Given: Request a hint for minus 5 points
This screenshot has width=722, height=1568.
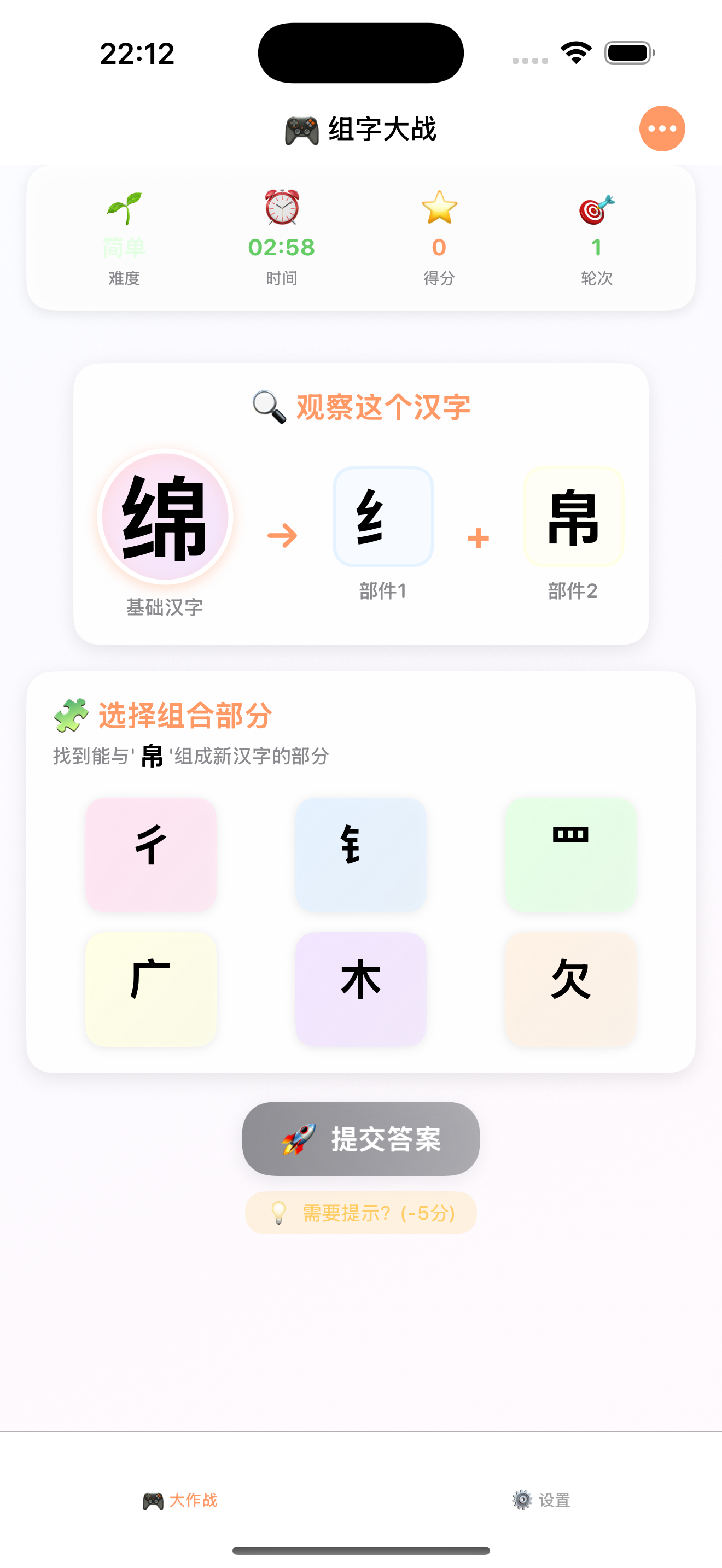Looking at the screenshot, I should point(360,1213).
